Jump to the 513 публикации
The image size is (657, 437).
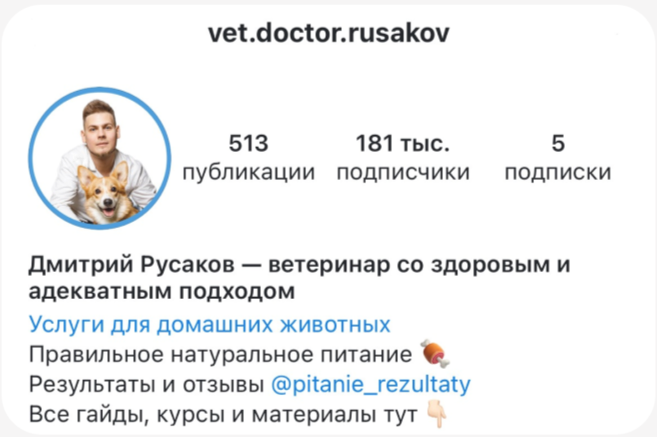[248, 157]
